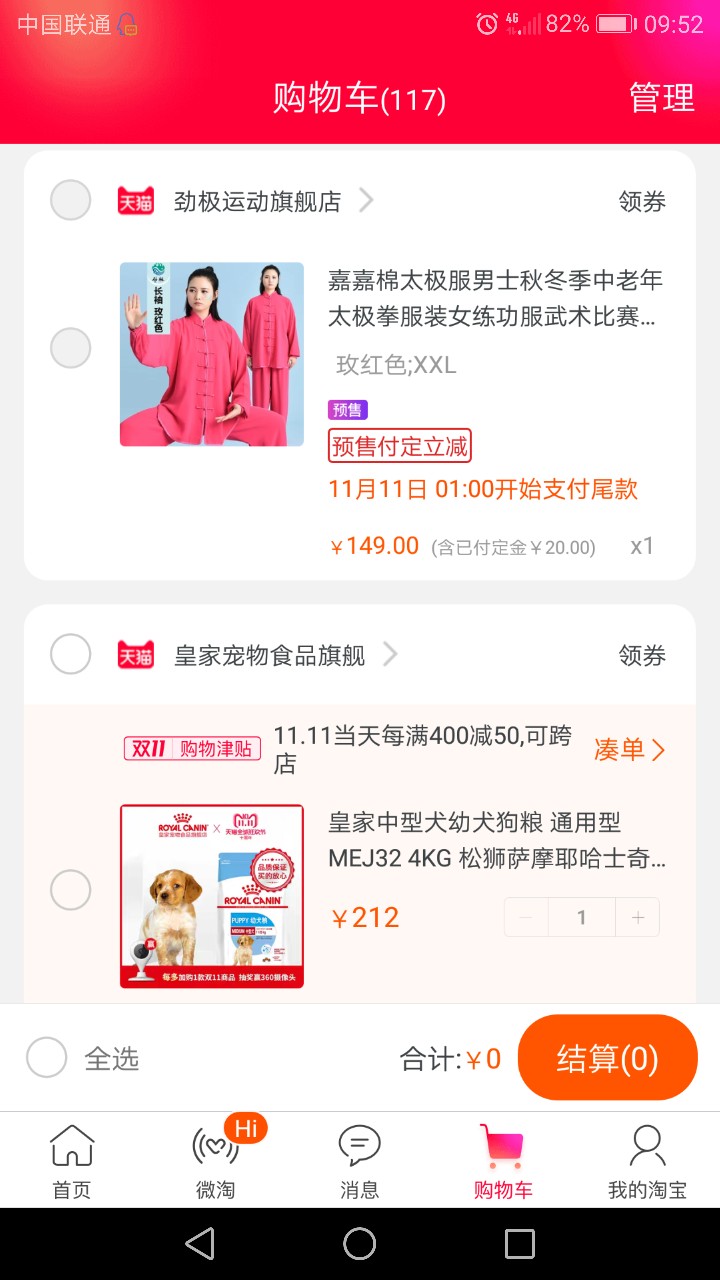
Task: Tap 管理 to manage the cart
Action: [661, 98]
